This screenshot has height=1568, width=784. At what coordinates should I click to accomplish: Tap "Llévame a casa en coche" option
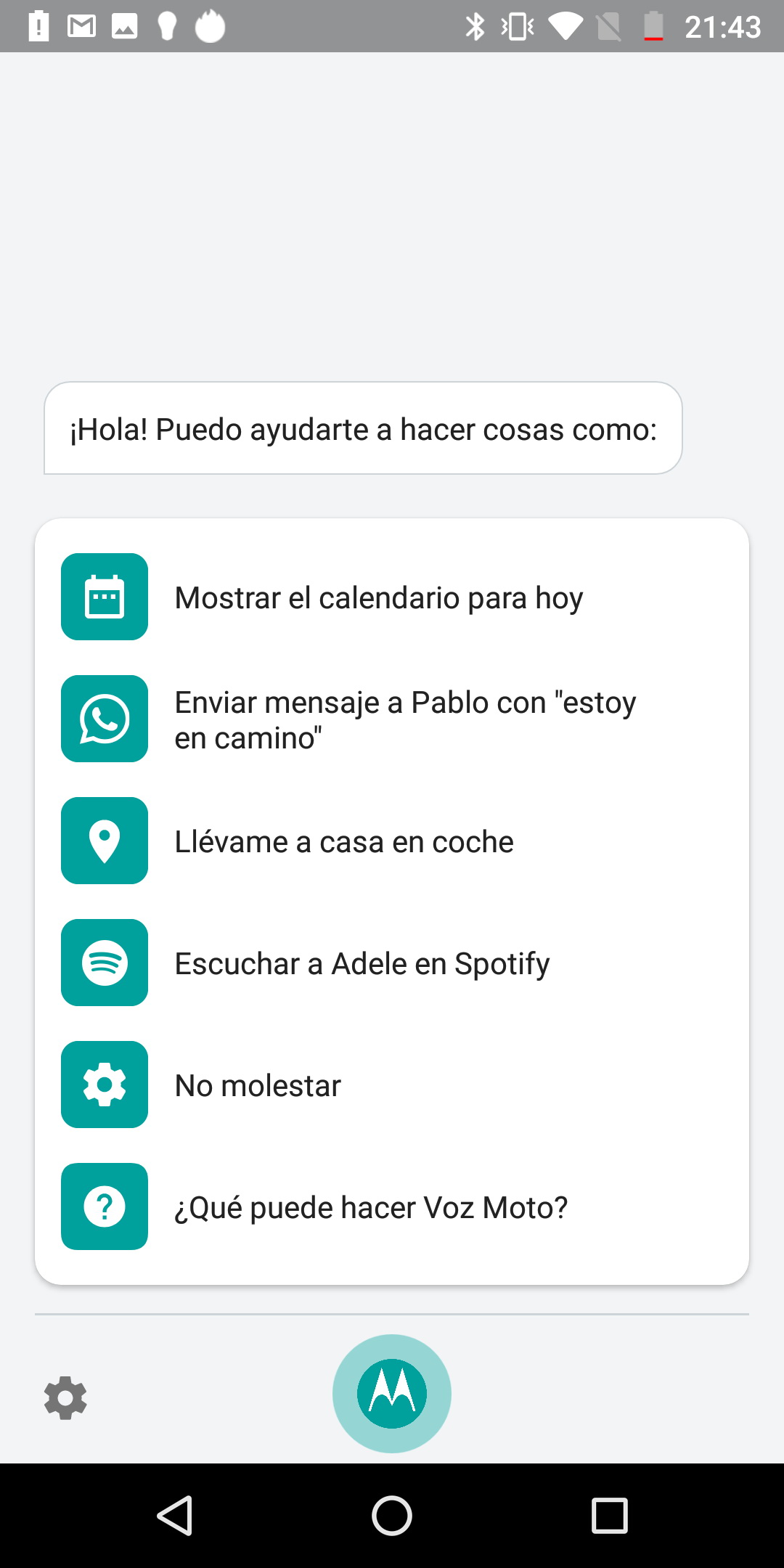(x=392, y=841)
